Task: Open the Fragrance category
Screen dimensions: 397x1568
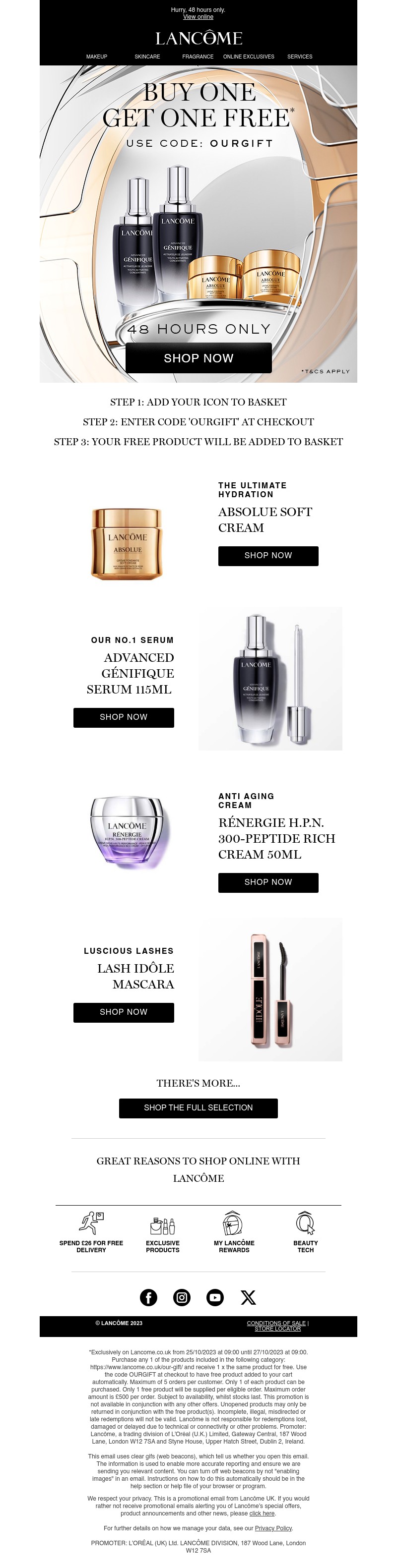Action: tap(198, 57)
